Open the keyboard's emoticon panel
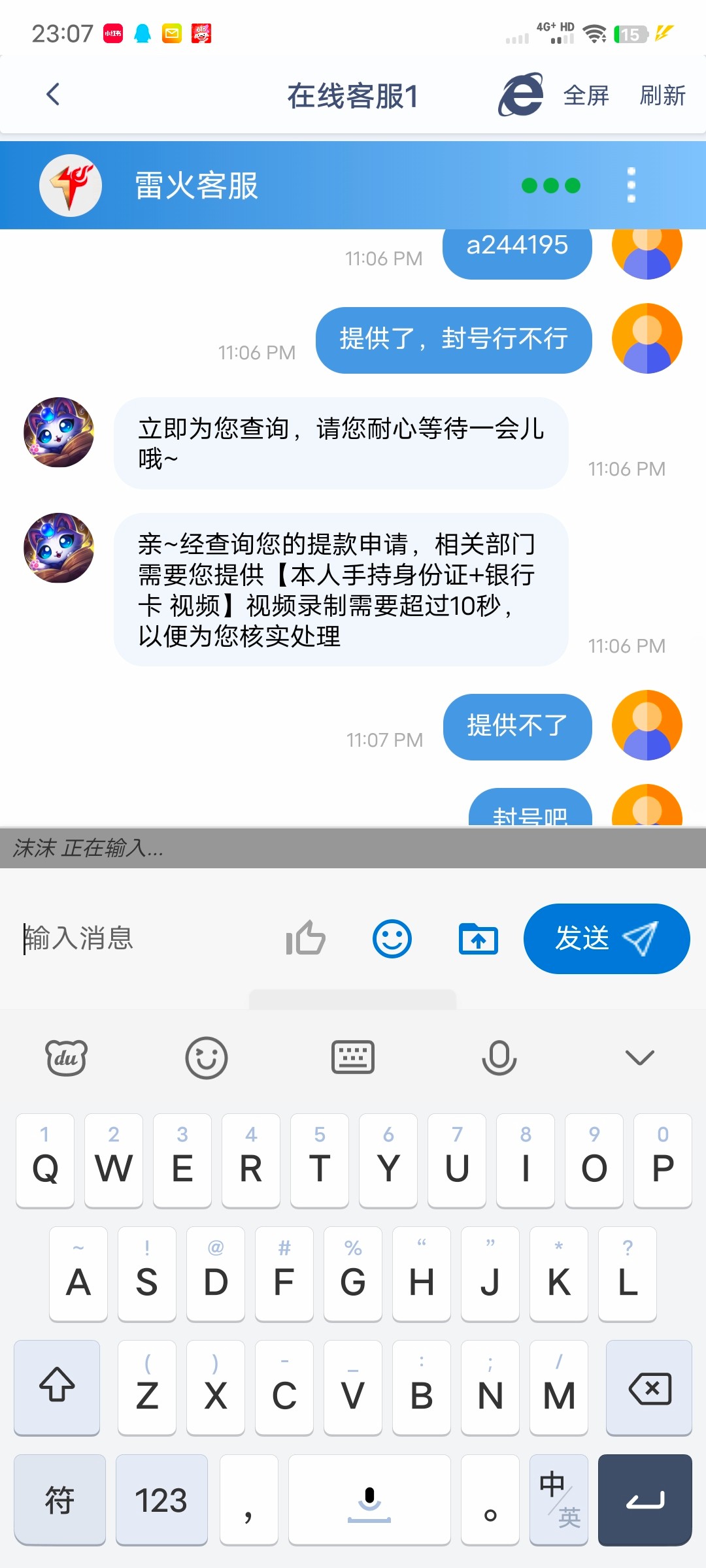Screen dimensions: 706x1568 pos(207,1058)
